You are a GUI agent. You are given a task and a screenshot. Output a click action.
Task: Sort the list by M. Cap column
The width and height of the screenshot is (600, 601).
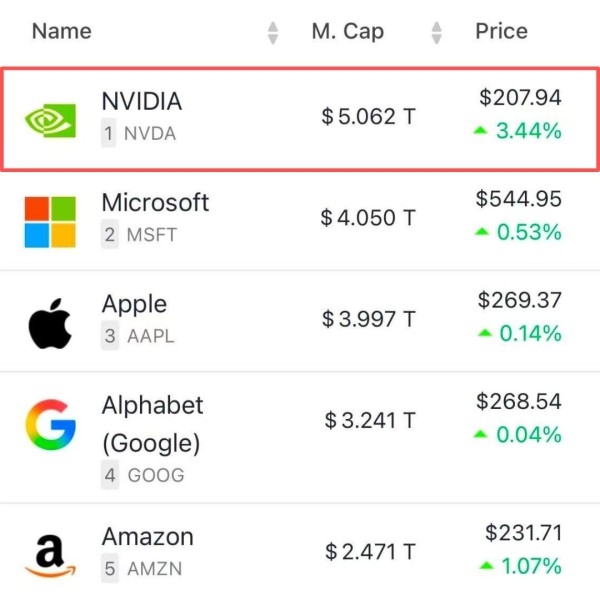347,32
